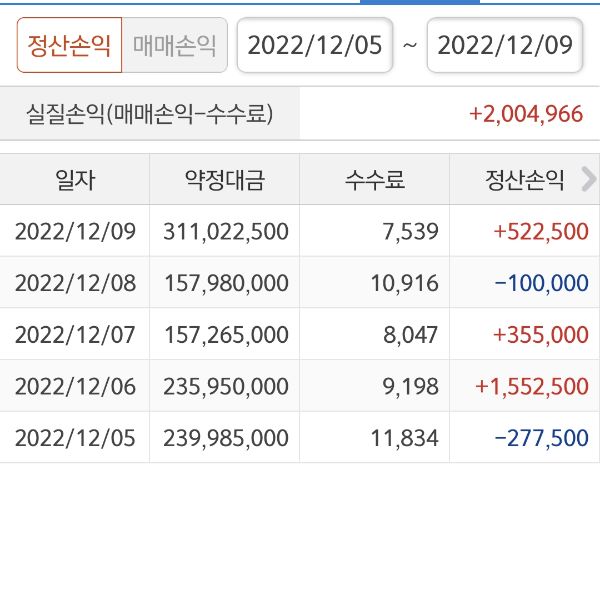Change start date 2022/12/05
The width and height of the screenshot is (600, 600).
tap(315, 46)
